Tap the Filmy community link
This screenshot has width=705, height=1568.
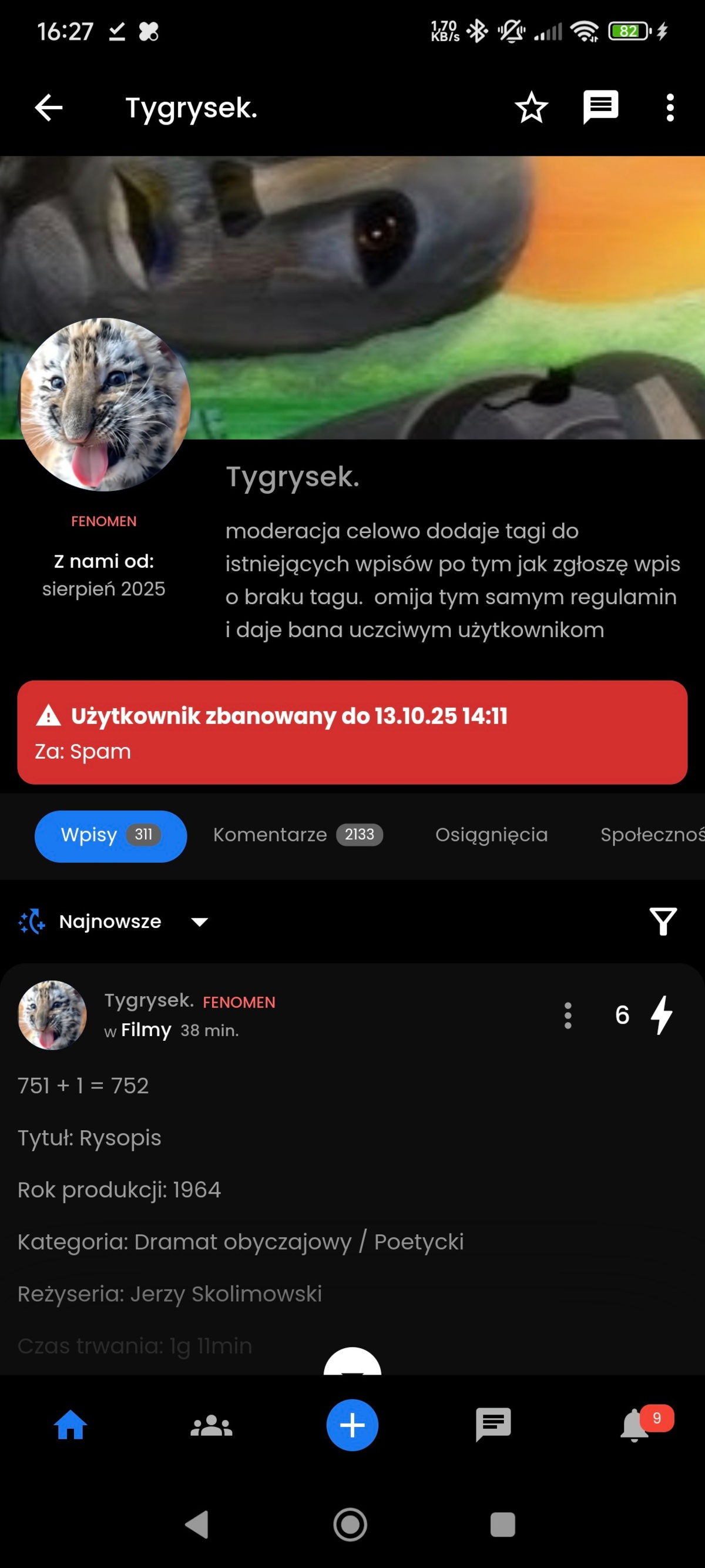click(145, 1029)
